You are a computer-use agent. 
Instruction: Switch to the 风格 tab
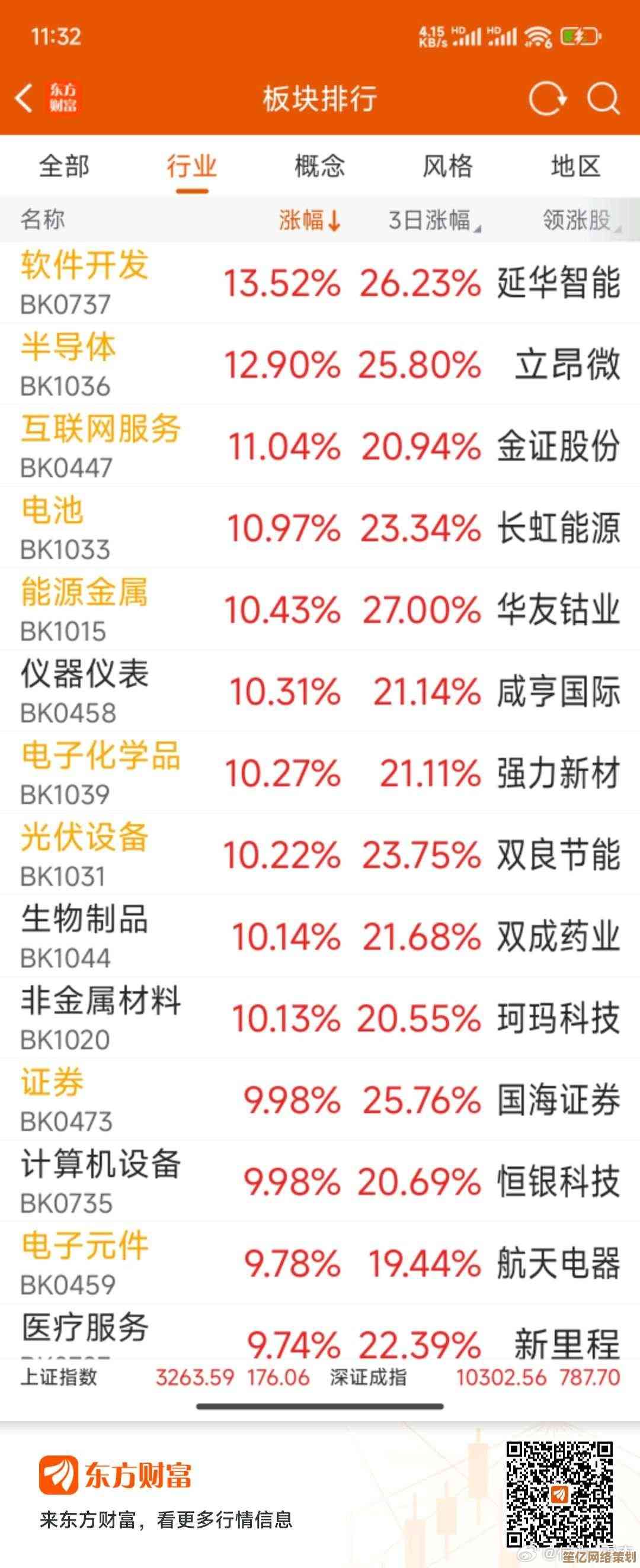(447, 166)
